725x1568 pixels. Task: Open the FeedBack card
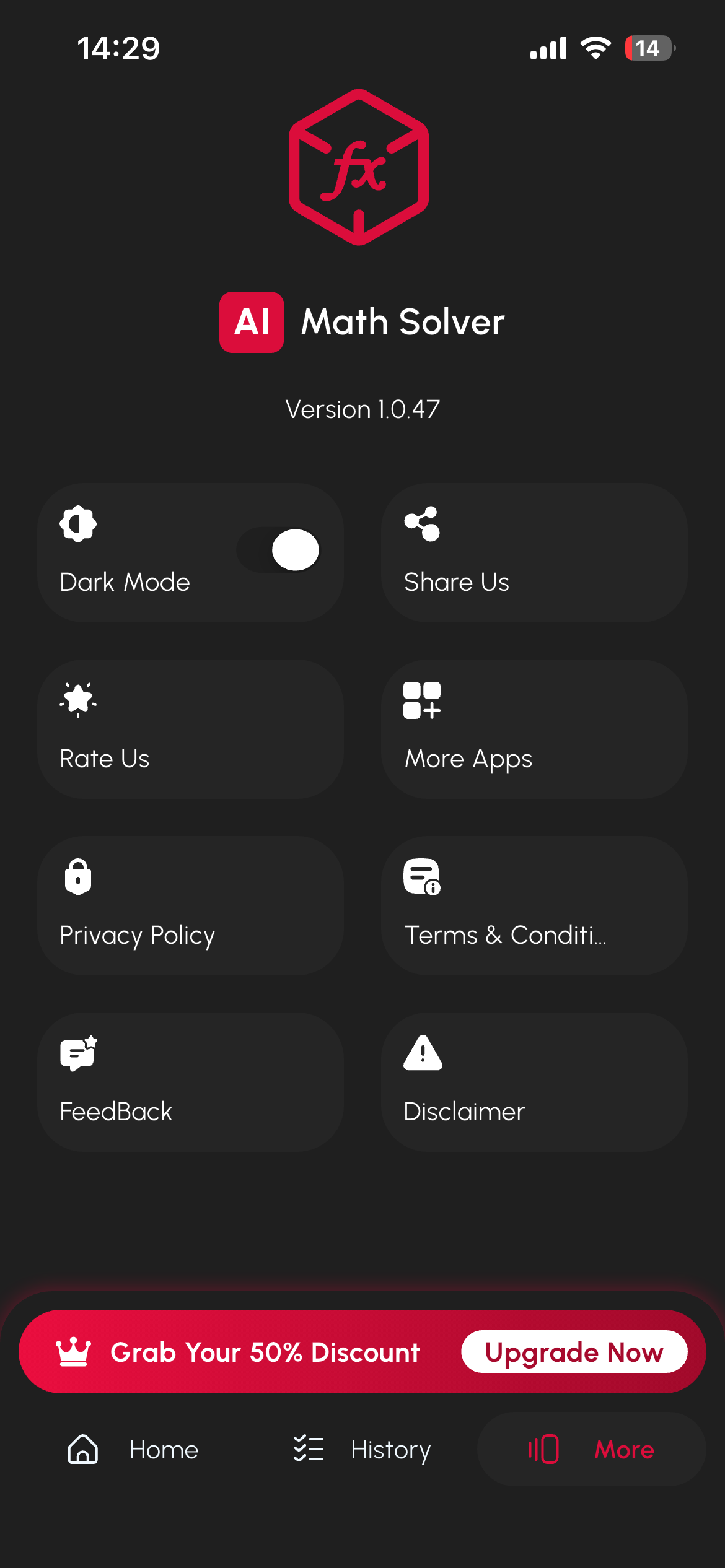click(x=190, y=1082)
